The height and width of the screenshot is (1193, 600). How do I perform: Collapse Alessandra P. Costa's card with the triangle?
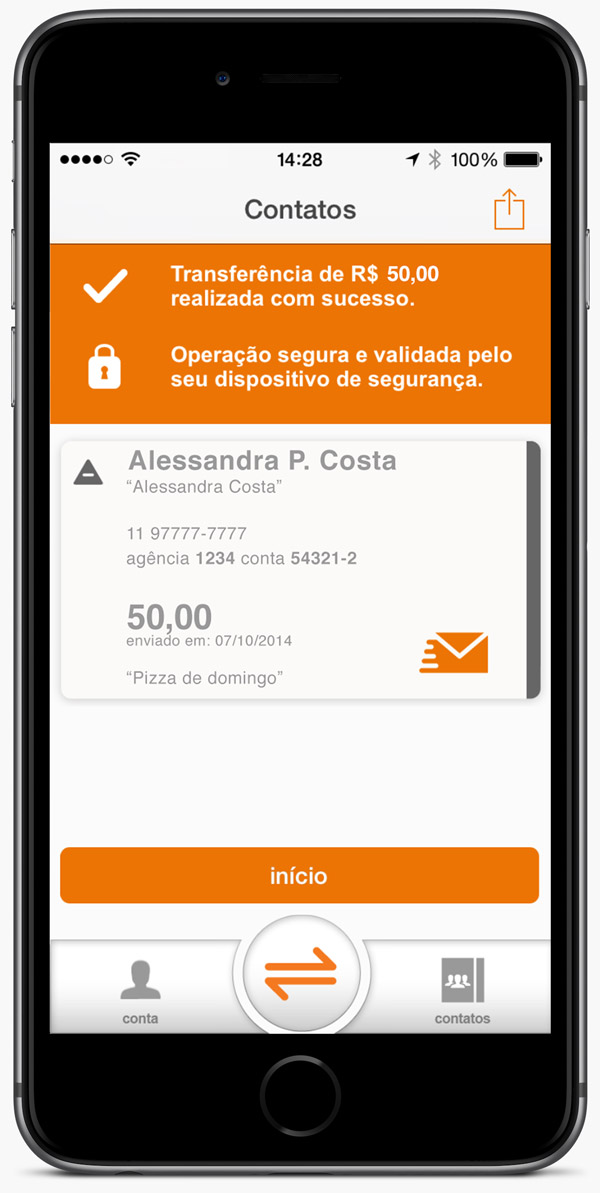[x=88, y=472]
